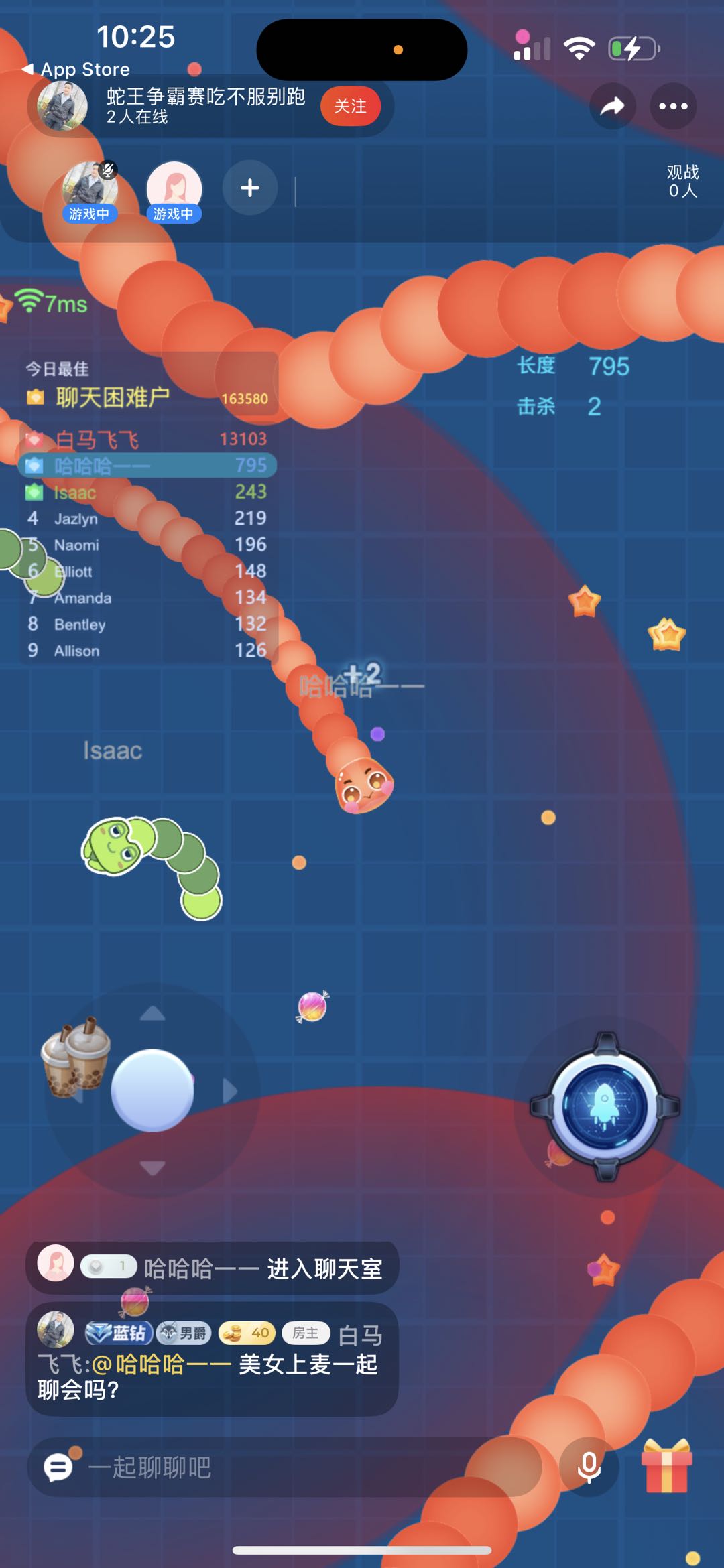This screenshot has height=1568, width=724.
Task: Follow the room host with 关注 button
Action: 350,106
